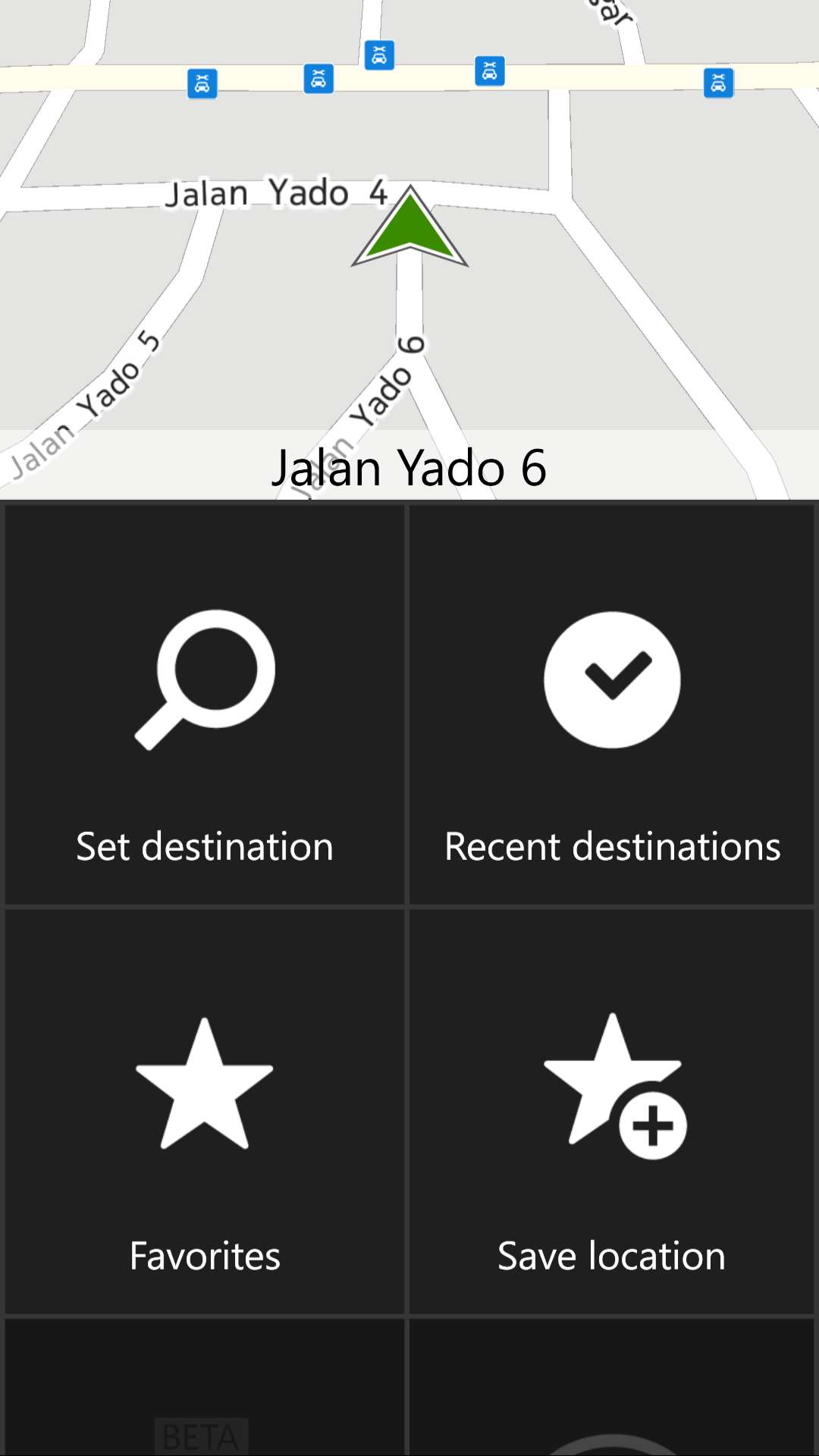This screenshot has height=1456, width=819.
Task: Open Recent destinations
Action: pyautogui.click(x=611, y=704)
